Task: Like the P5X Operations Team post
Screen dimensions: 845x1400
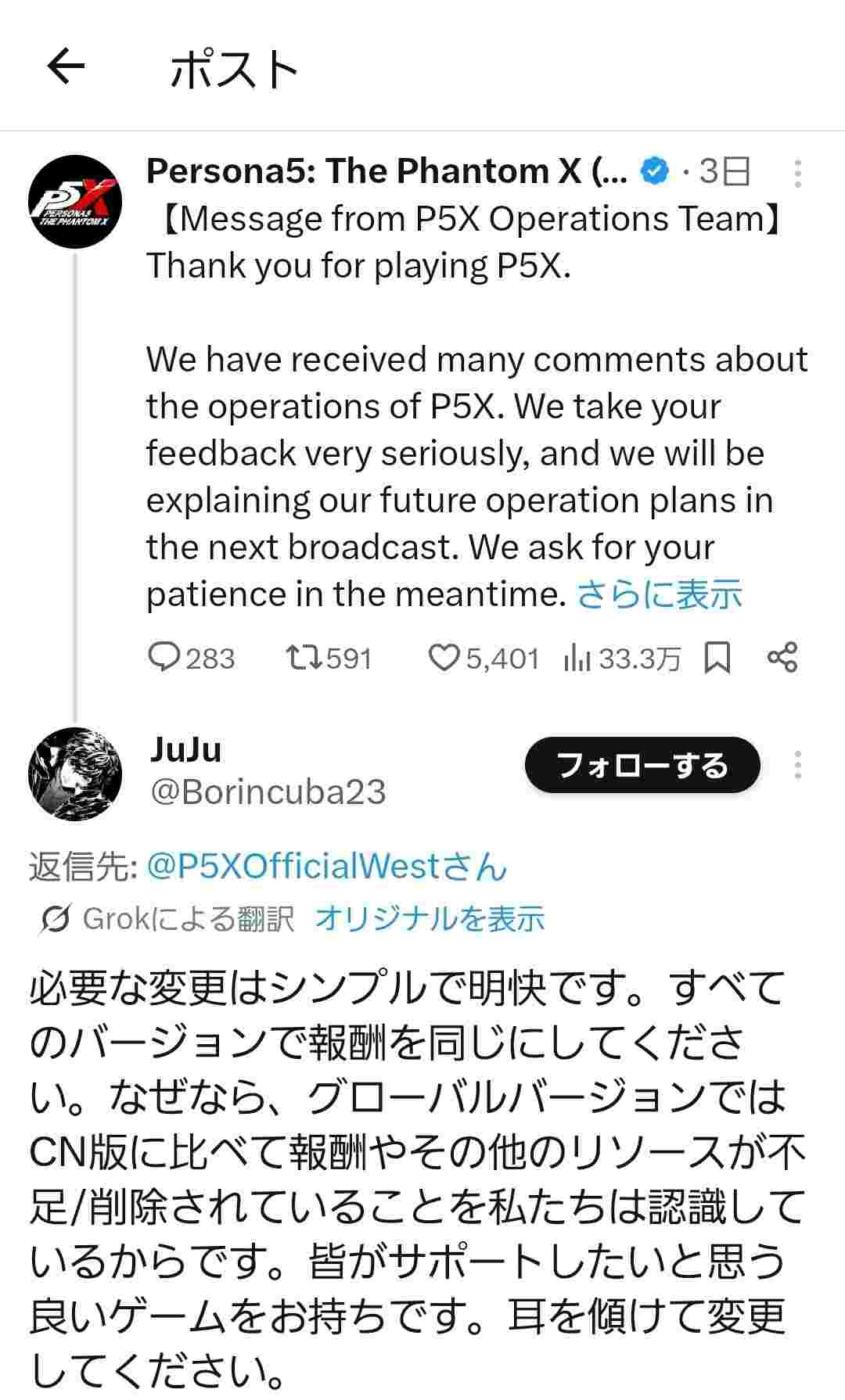Action: pyautogui.click(x=444, y=658)
